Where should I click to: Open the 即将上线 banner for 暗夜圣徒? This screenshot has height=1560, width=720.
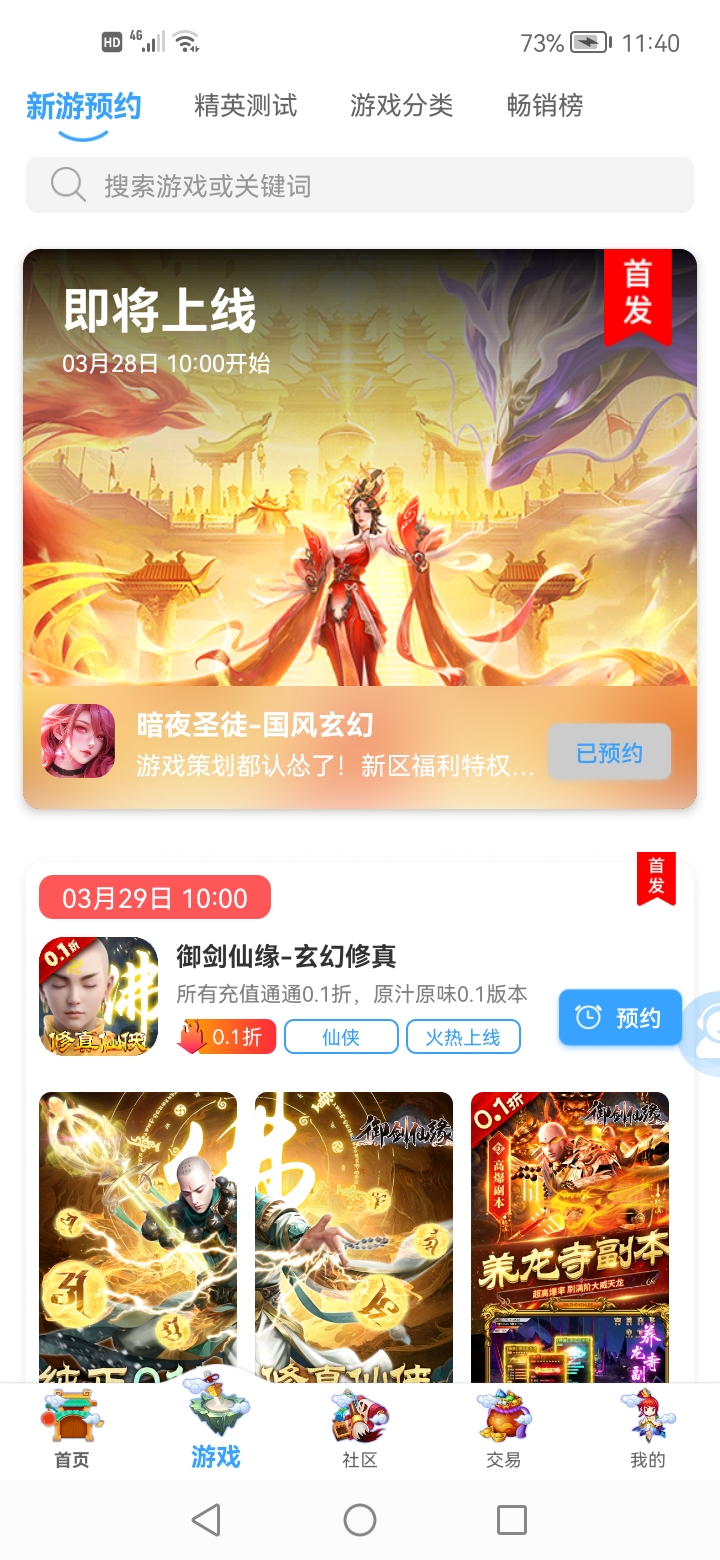pos(360,470)
